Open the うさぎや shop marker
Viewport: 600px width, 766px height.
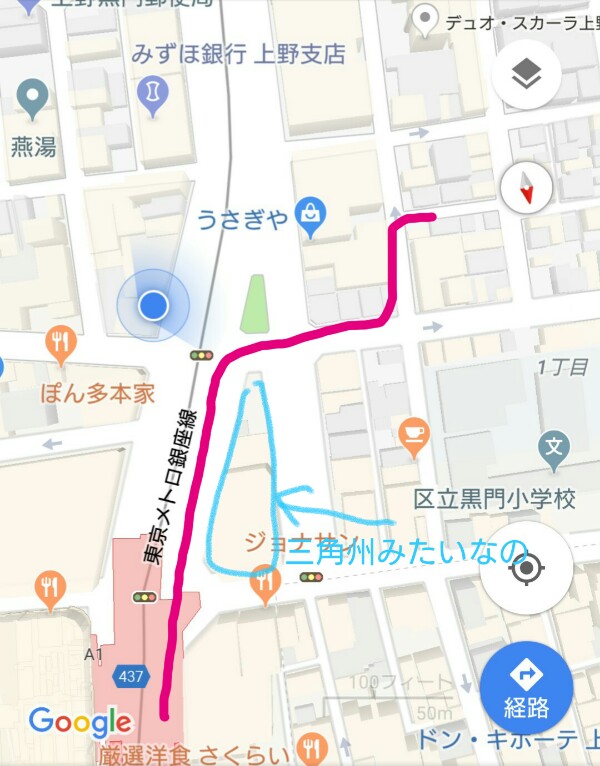(x=313, y=220)
